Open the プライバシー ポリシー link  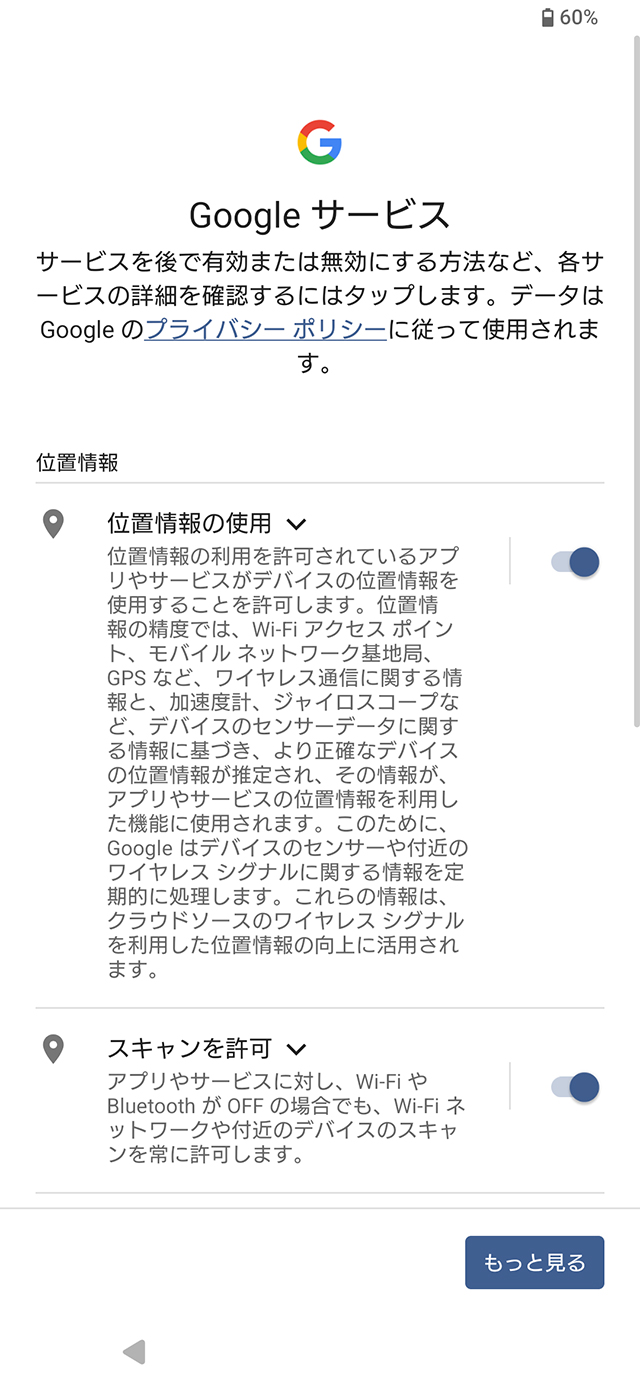[266, 328]
